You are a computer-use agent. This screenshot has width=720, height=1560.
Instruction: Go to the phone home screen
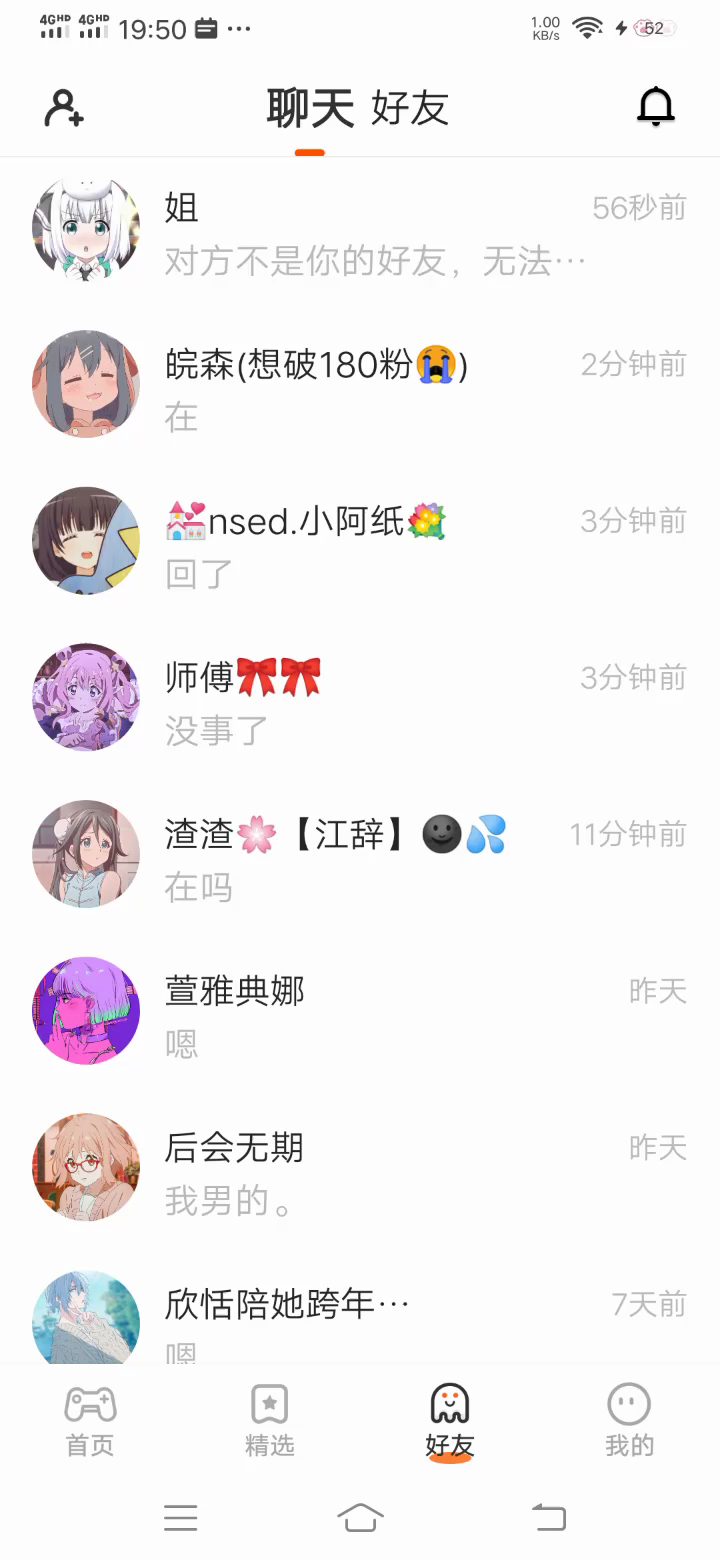point(360,1517)
